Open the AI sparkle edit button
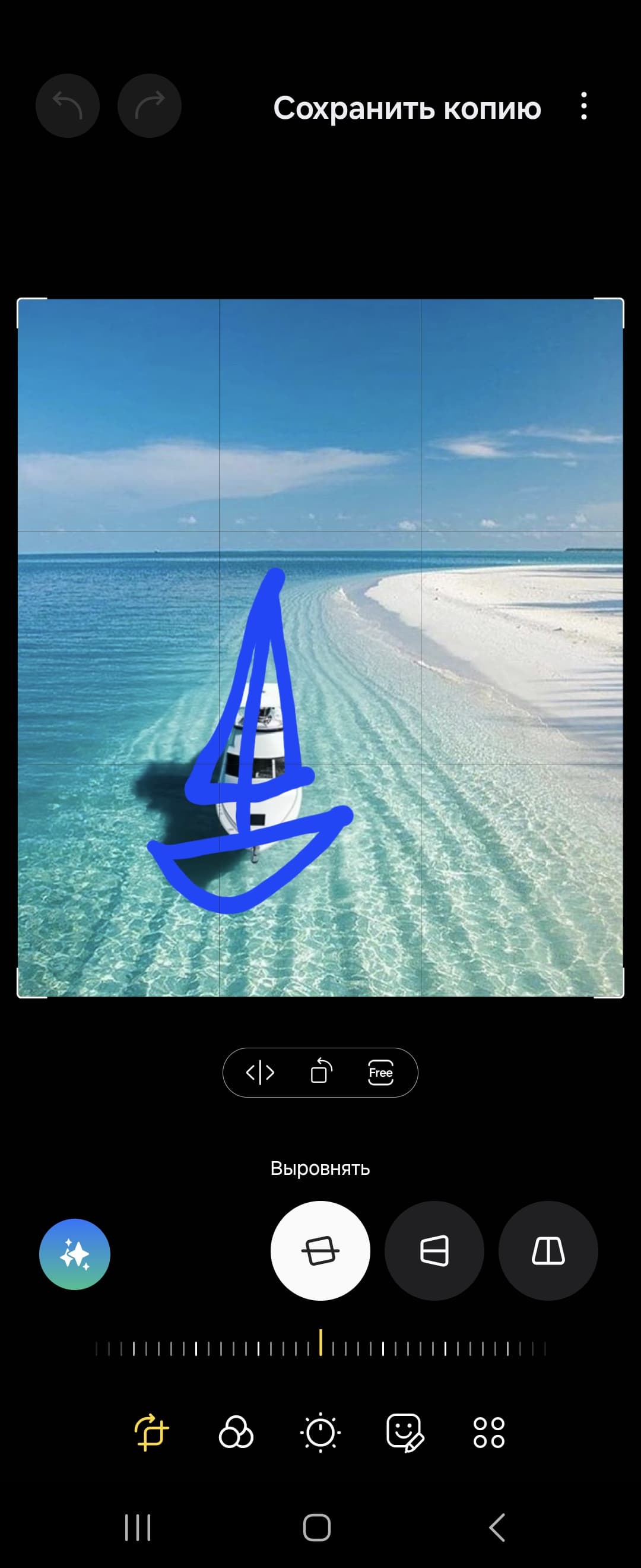The height and width of the screenshot is (1568, 641). [x=75, y=1254]
